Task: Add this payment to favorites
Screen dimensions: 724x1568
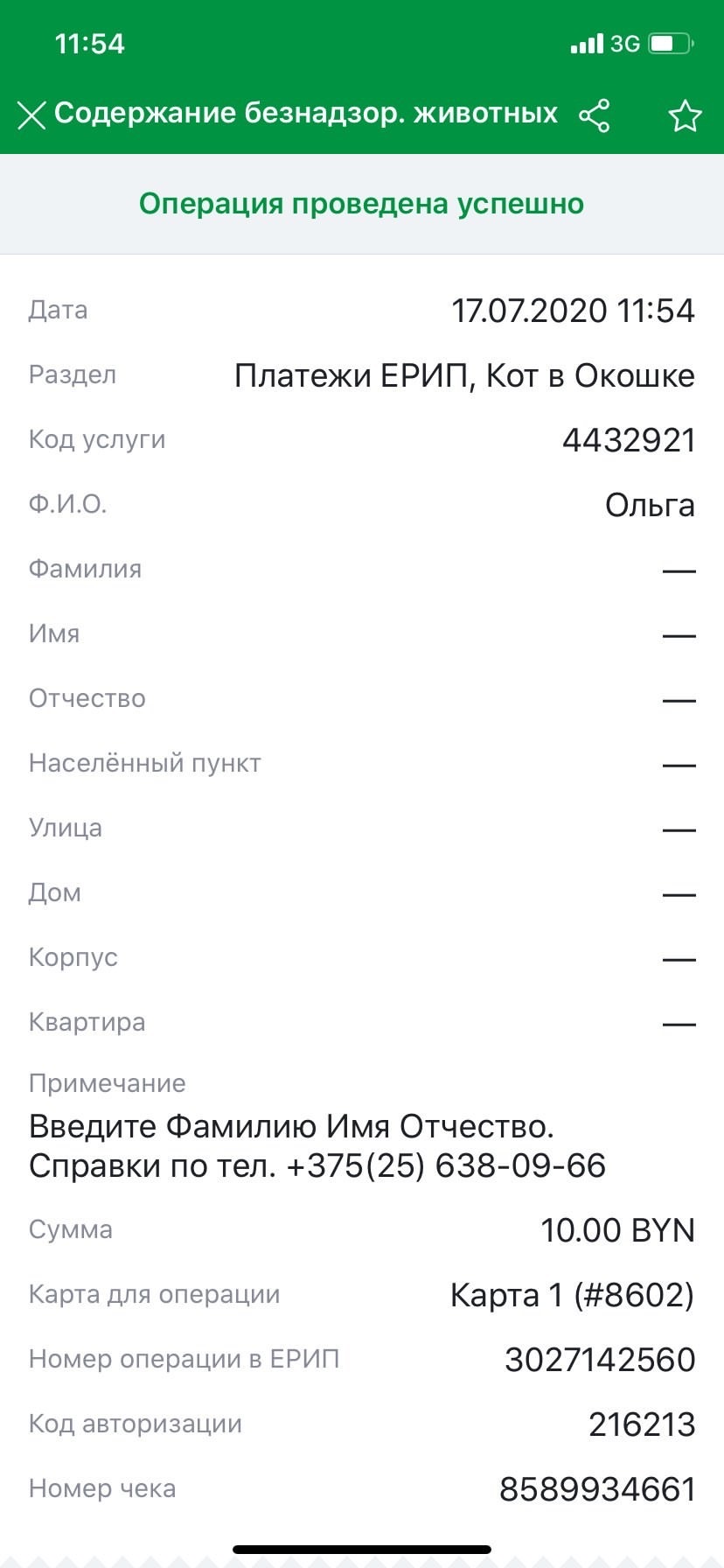Action: tap(685, 115)
